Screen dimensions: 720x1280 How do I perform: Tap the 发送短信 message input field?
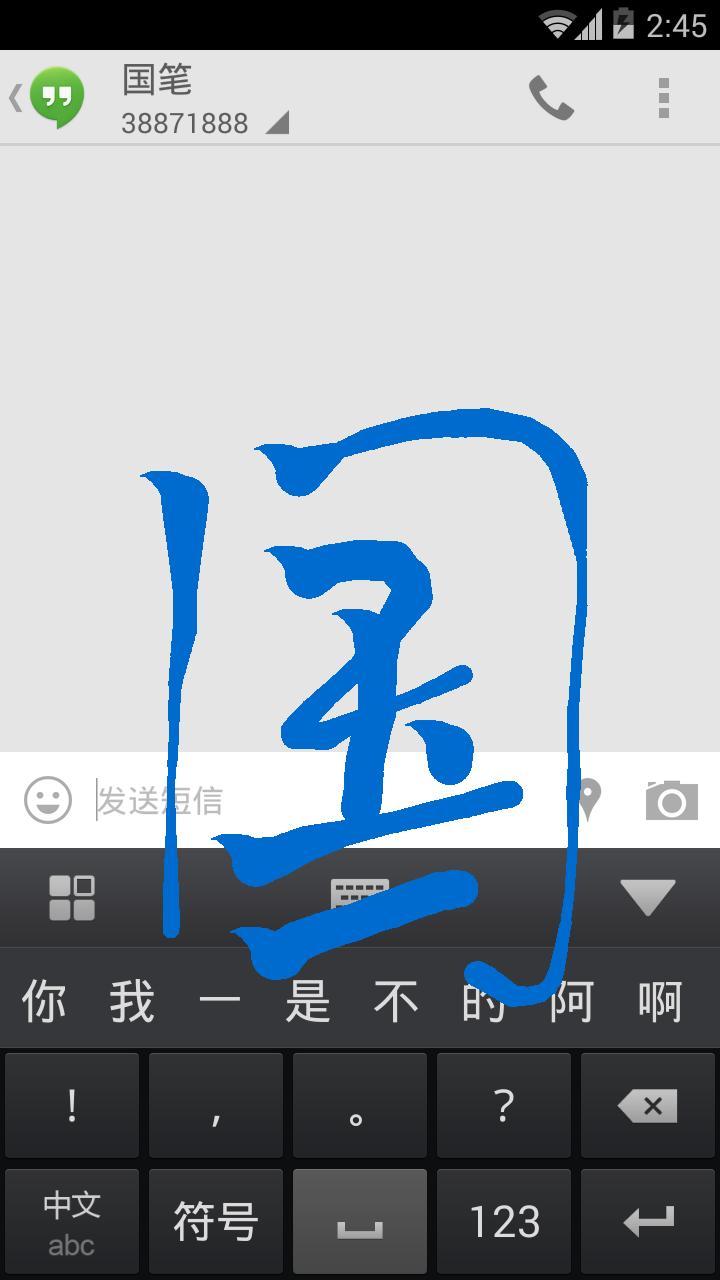tap(200, 800)
